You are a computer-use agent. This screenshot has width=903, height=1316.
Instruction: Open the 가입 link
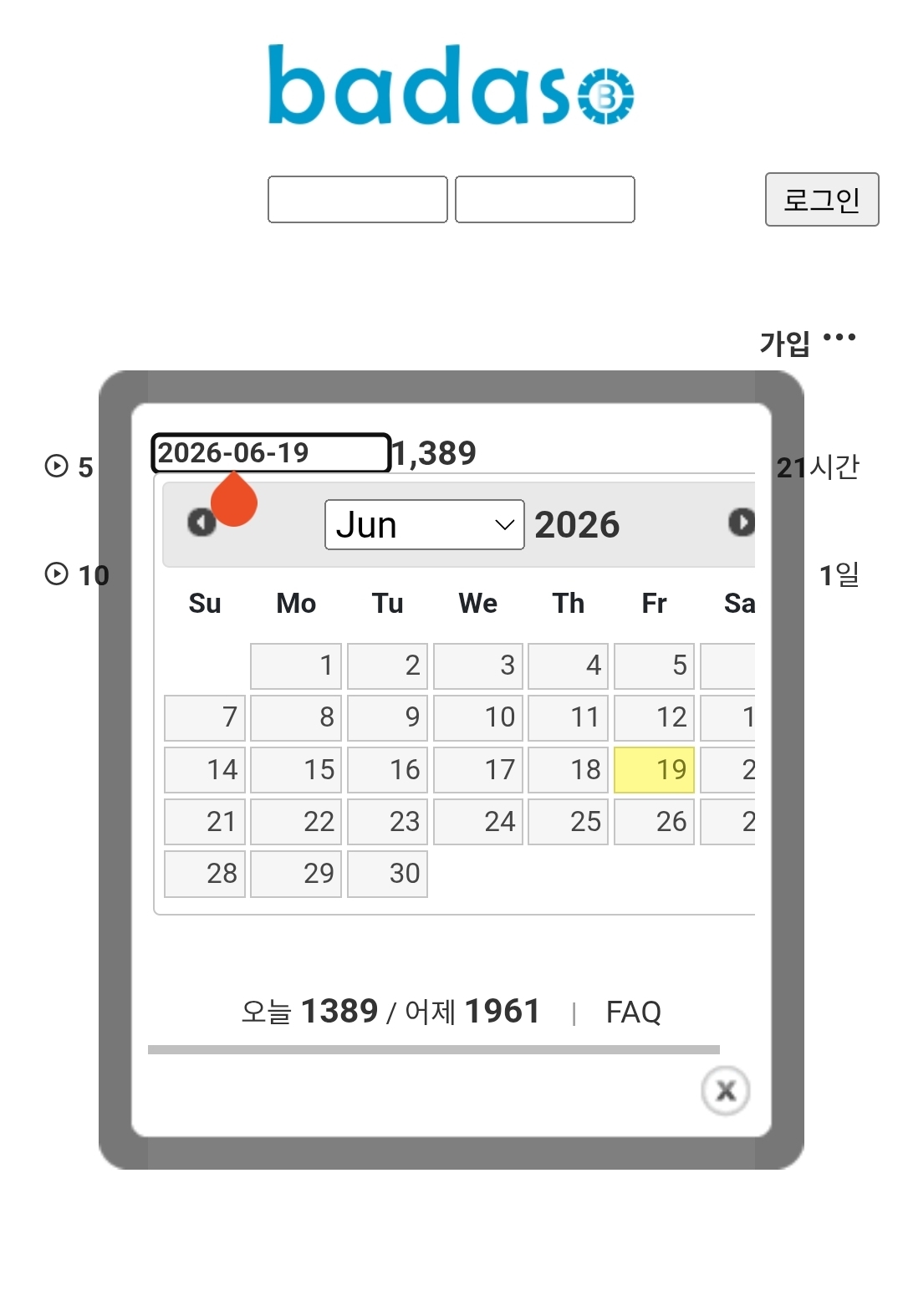coord(784,342)
